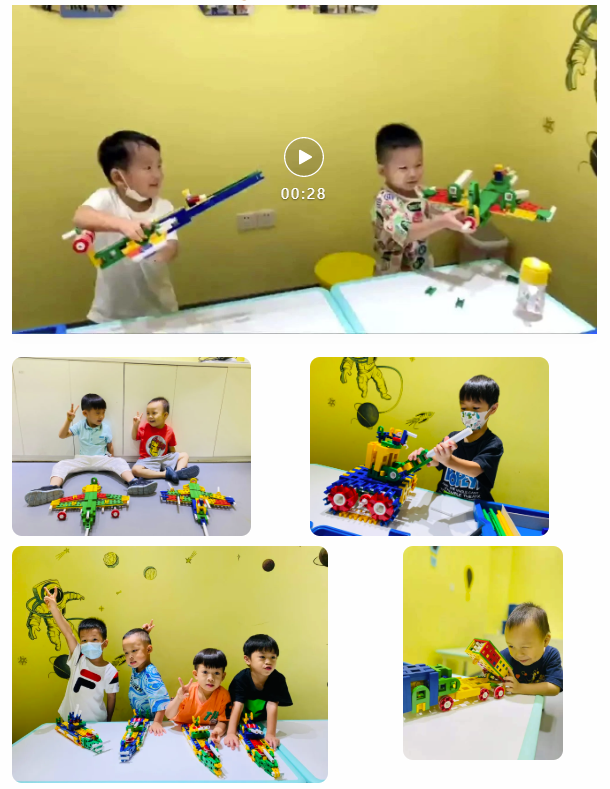Image resolution: width=610 pixels, height=789 pixels.
Task: Play the 00:28 video
Action: pos(304,157)
